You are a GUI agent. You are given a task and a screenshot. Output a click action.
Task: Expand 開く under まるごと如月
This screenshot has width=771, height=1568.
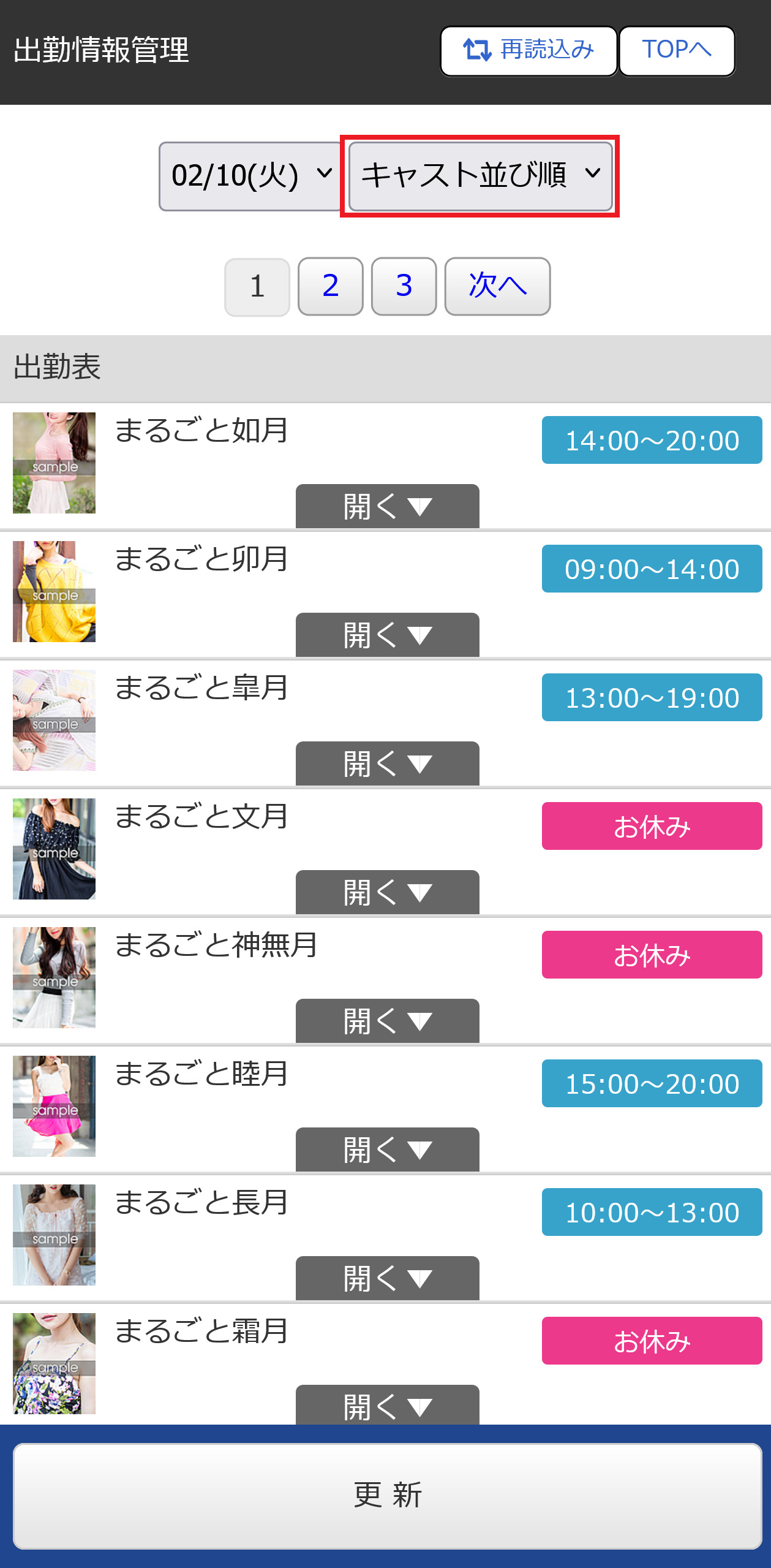point(387,506)
